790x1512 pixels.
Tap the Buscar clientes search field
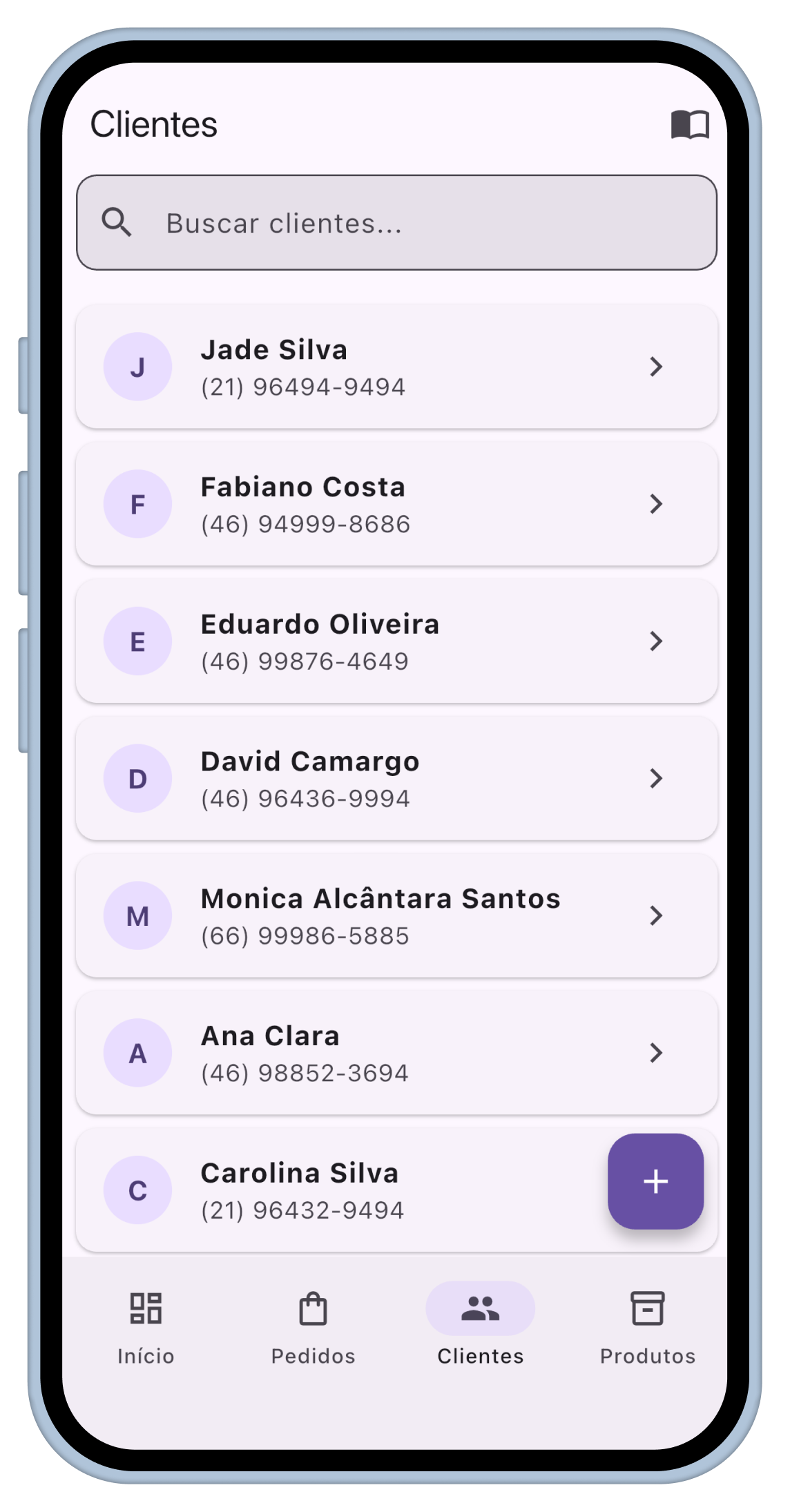tap(396, 222)
